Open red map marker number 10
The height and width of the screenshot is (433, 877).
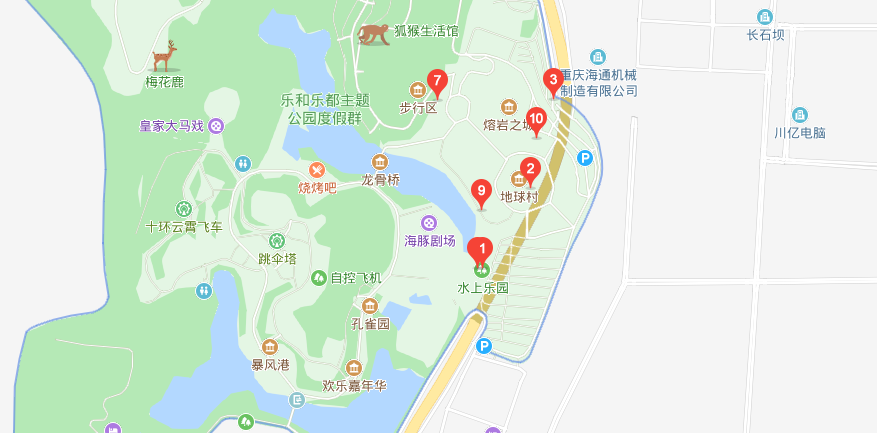536,120
